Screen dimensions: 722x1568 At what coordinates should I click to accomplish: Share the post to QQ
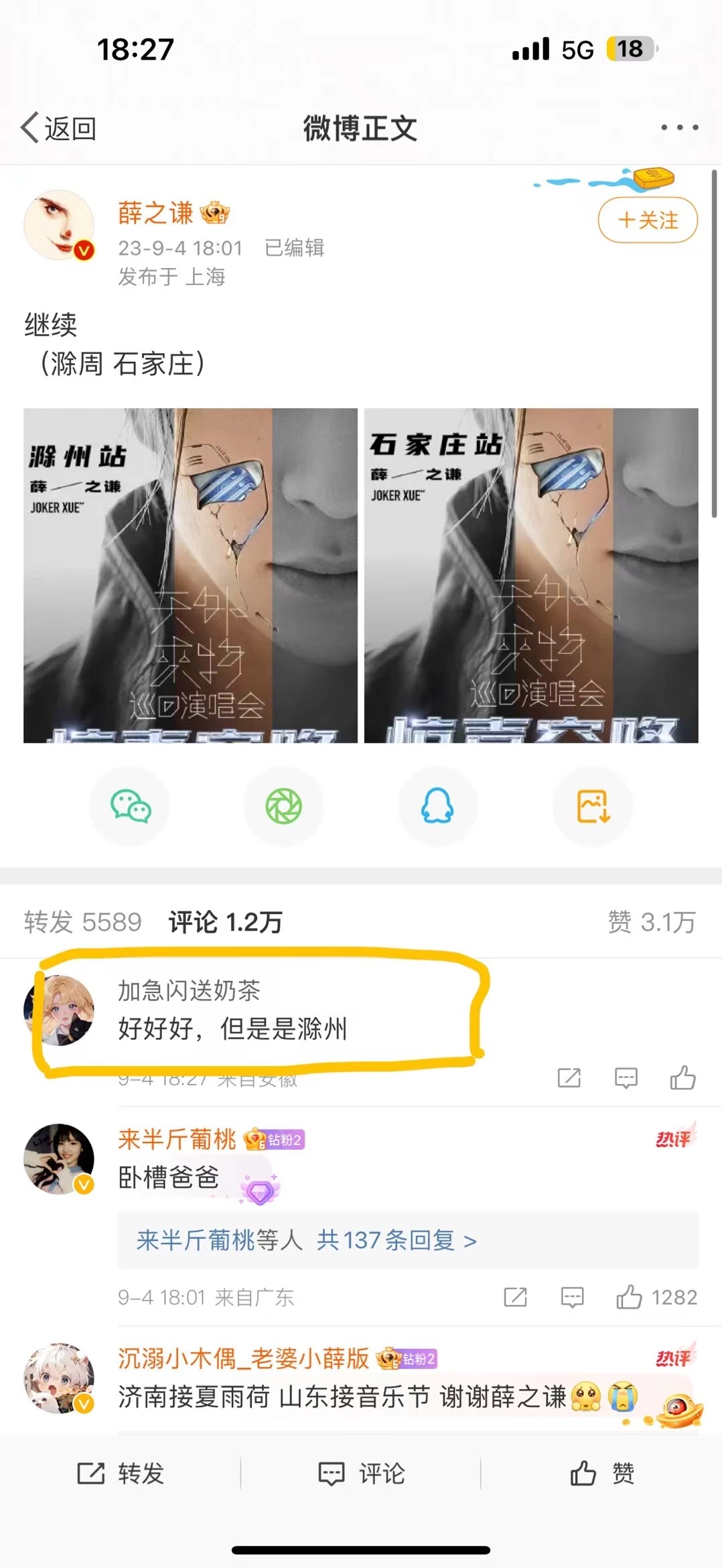437,806
